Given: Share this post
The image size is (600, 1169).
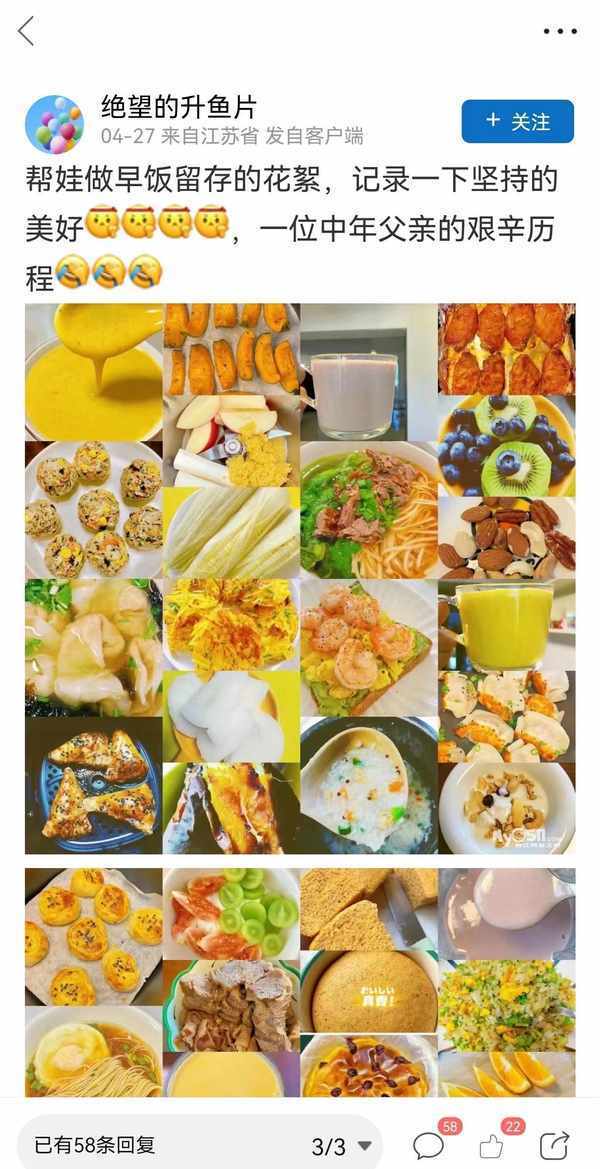Looking at the screenshot, I should (553, 1145).
